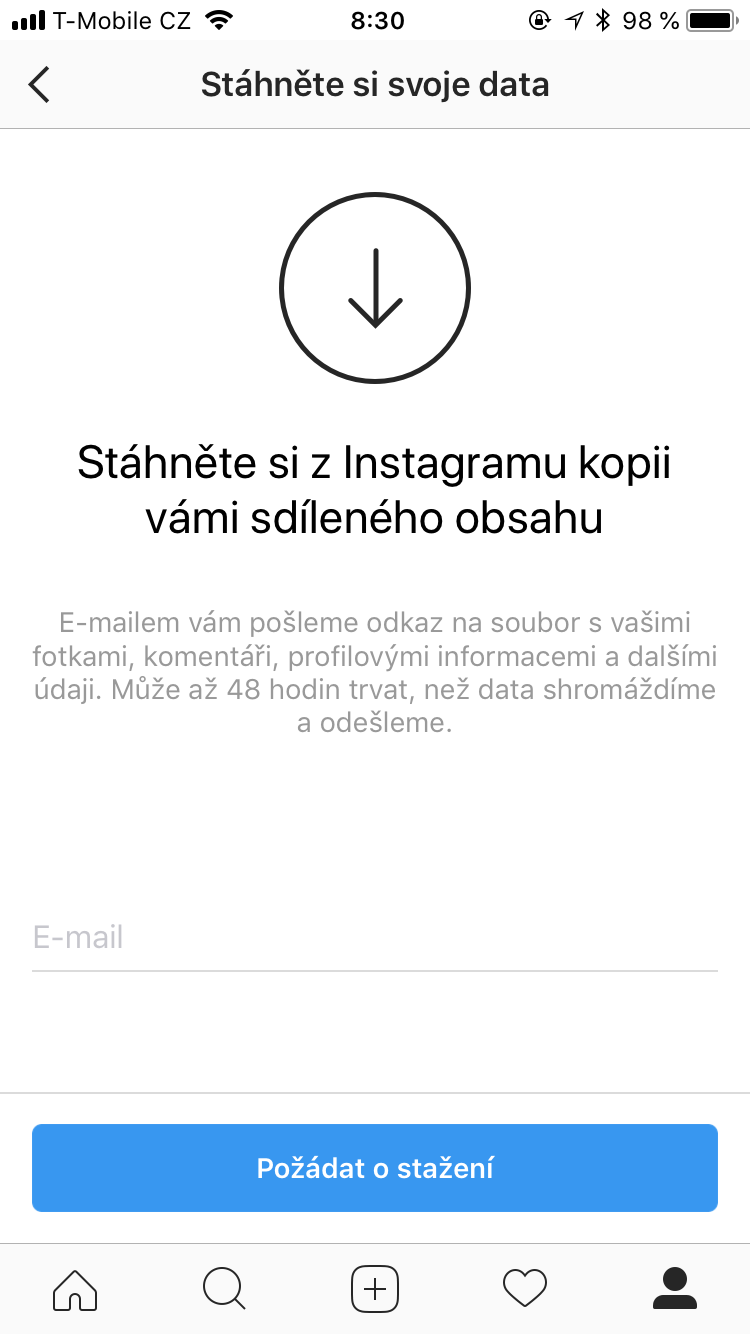Select the Stáhněte si svoje data title

click(x=375, y=85)
